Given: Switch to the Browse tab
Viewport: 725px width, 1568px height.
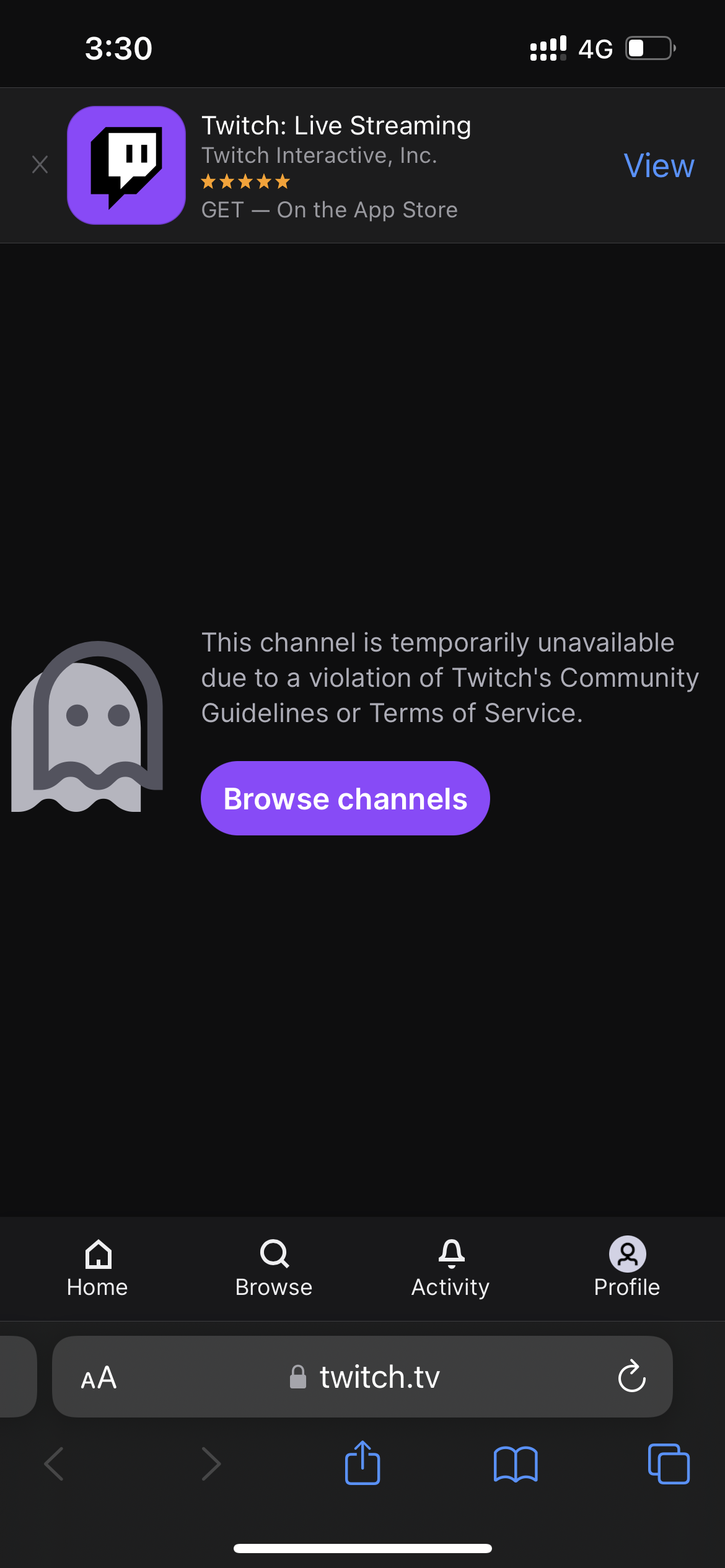Looking at the screenshot, I should point(274,1268).
